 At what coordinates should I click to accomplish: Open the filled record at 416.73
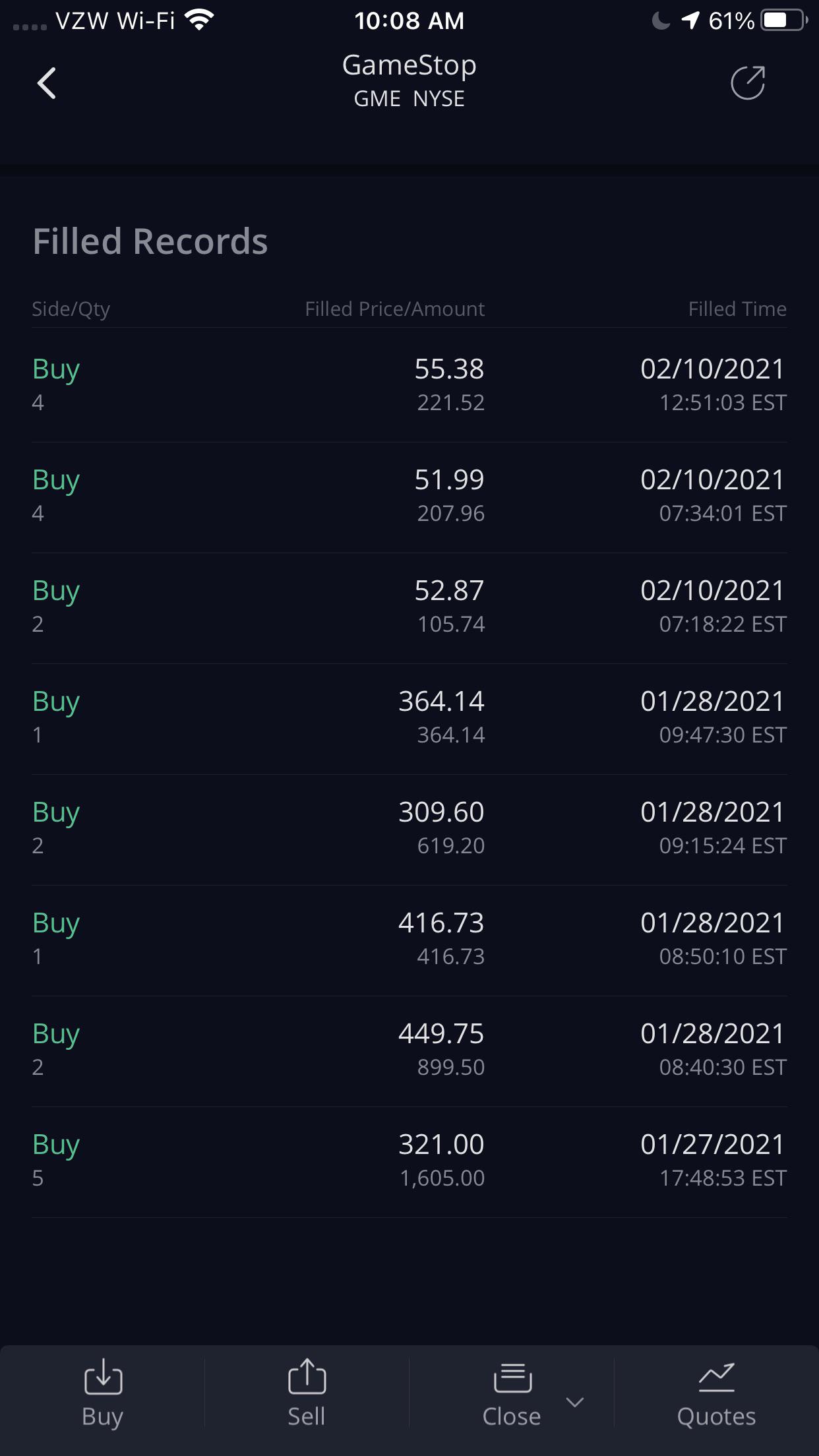[x=409, y=939]
